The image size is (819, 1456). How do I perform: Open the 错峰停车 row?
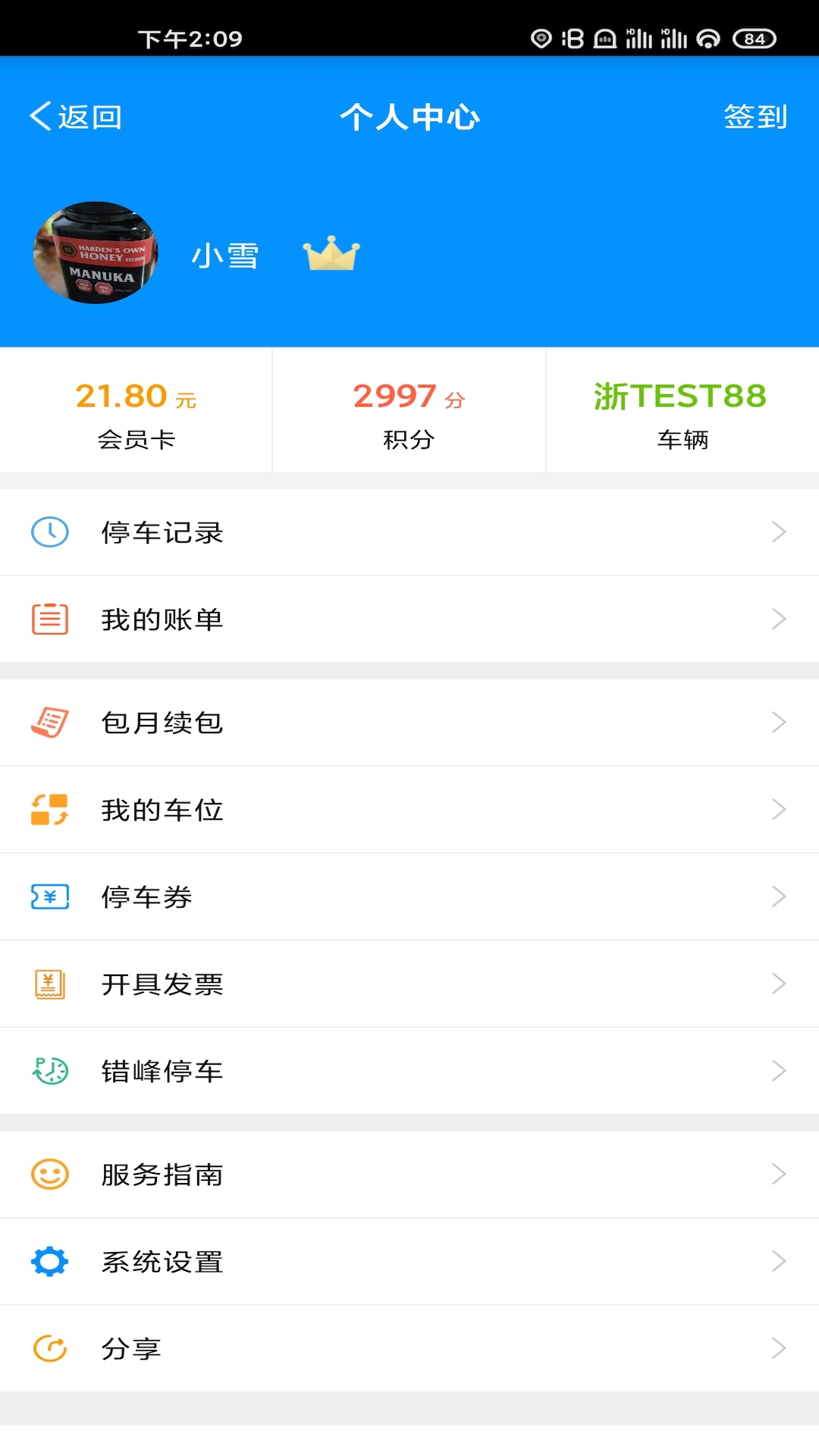coord(409,1072)
